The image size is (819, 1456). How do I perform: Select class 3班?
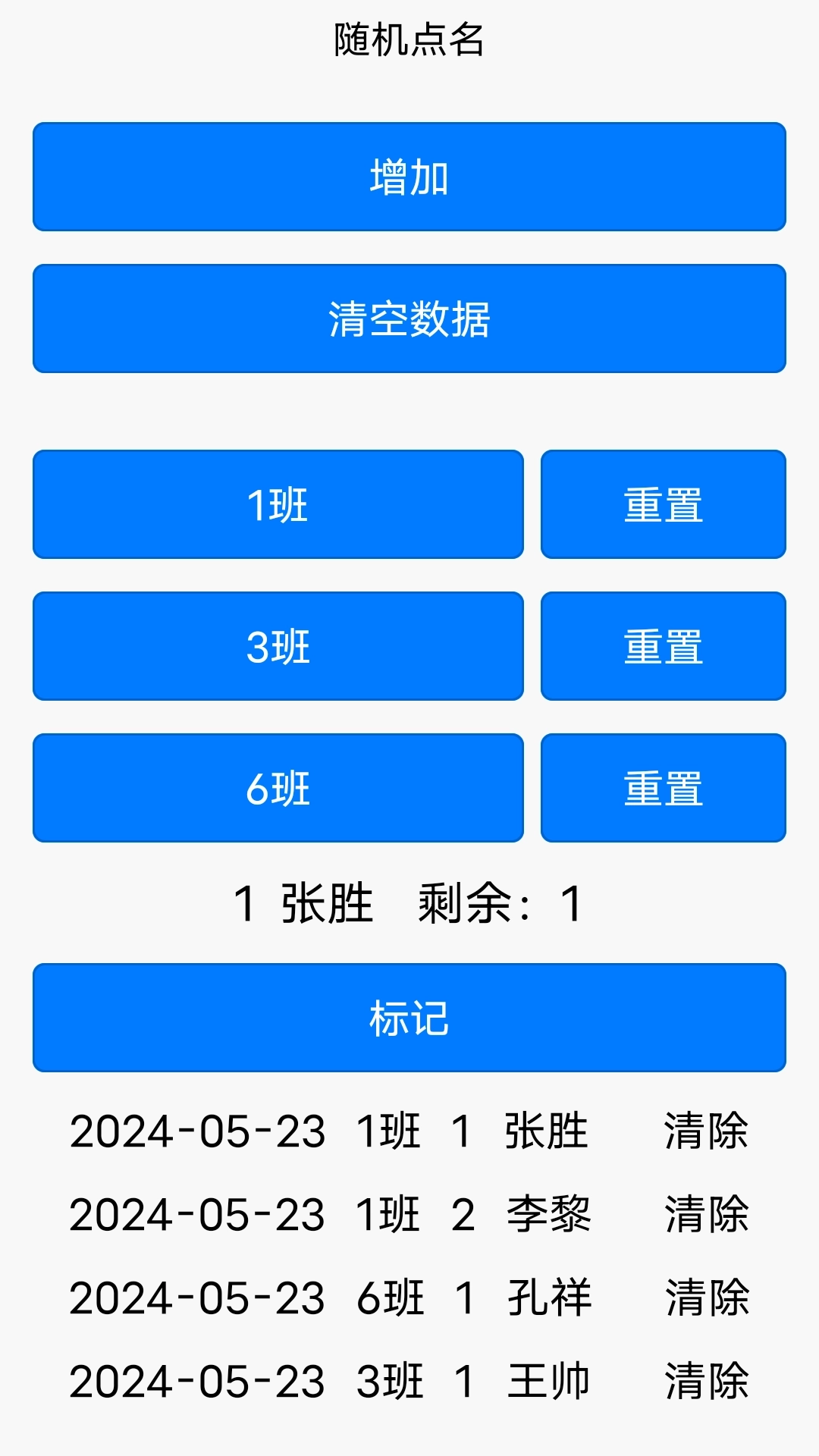[x=278, y=645]
